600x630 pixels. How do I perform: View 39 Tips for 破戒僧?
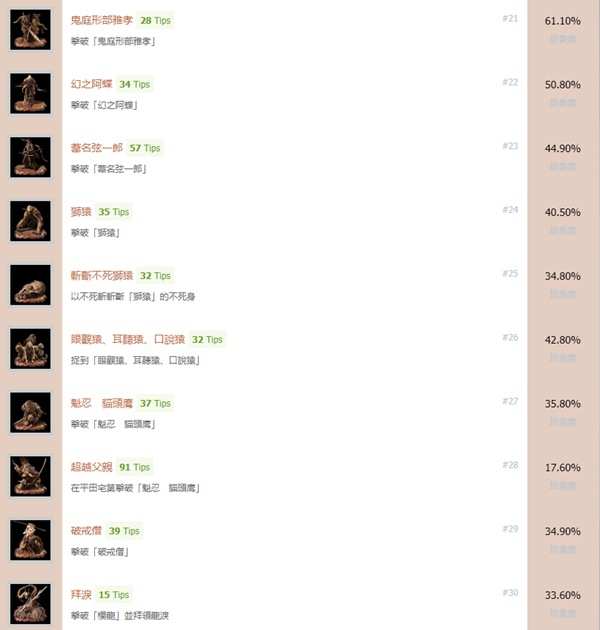(x=124, y=531)
